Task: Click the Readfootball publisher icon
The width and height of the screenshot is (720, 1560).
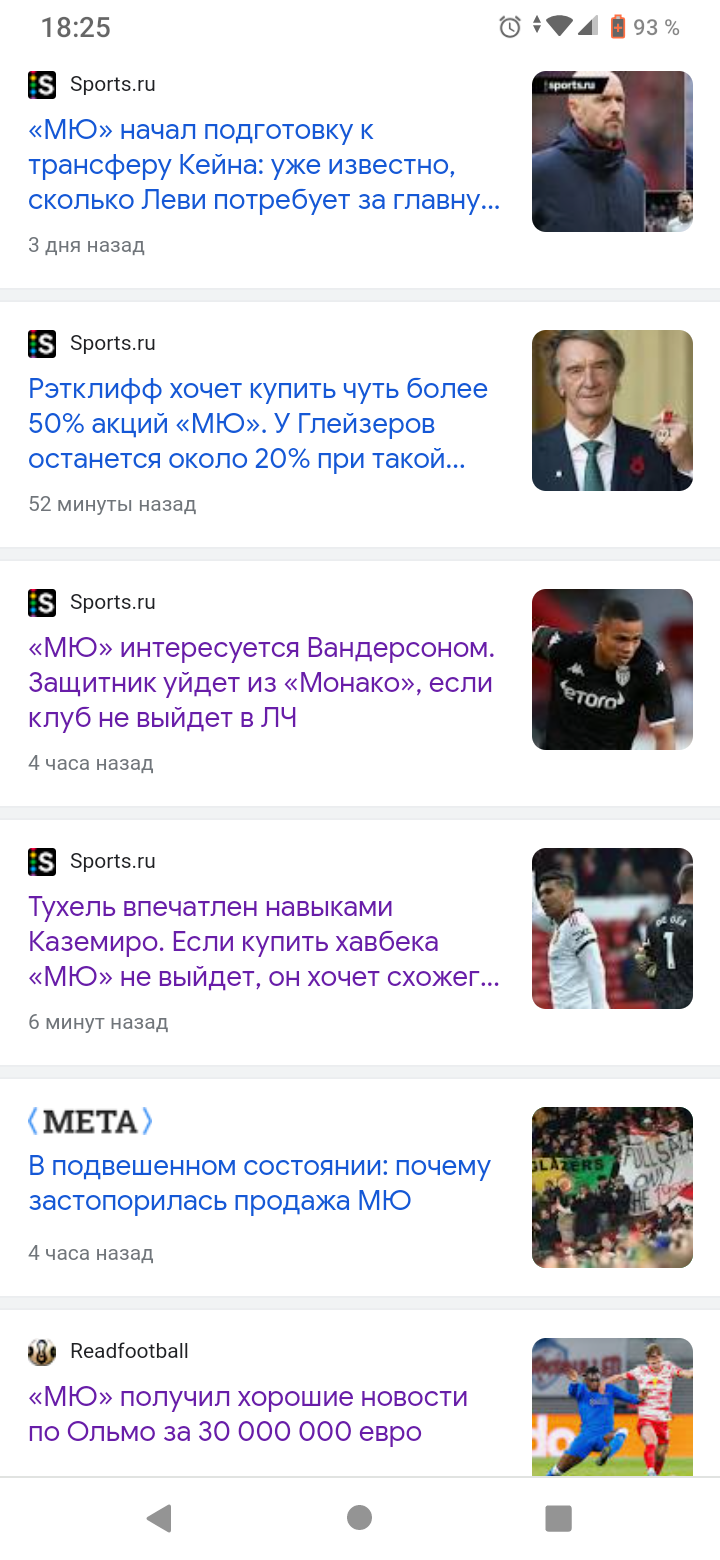Action: pyautogui.click(x=41, y=1351)
